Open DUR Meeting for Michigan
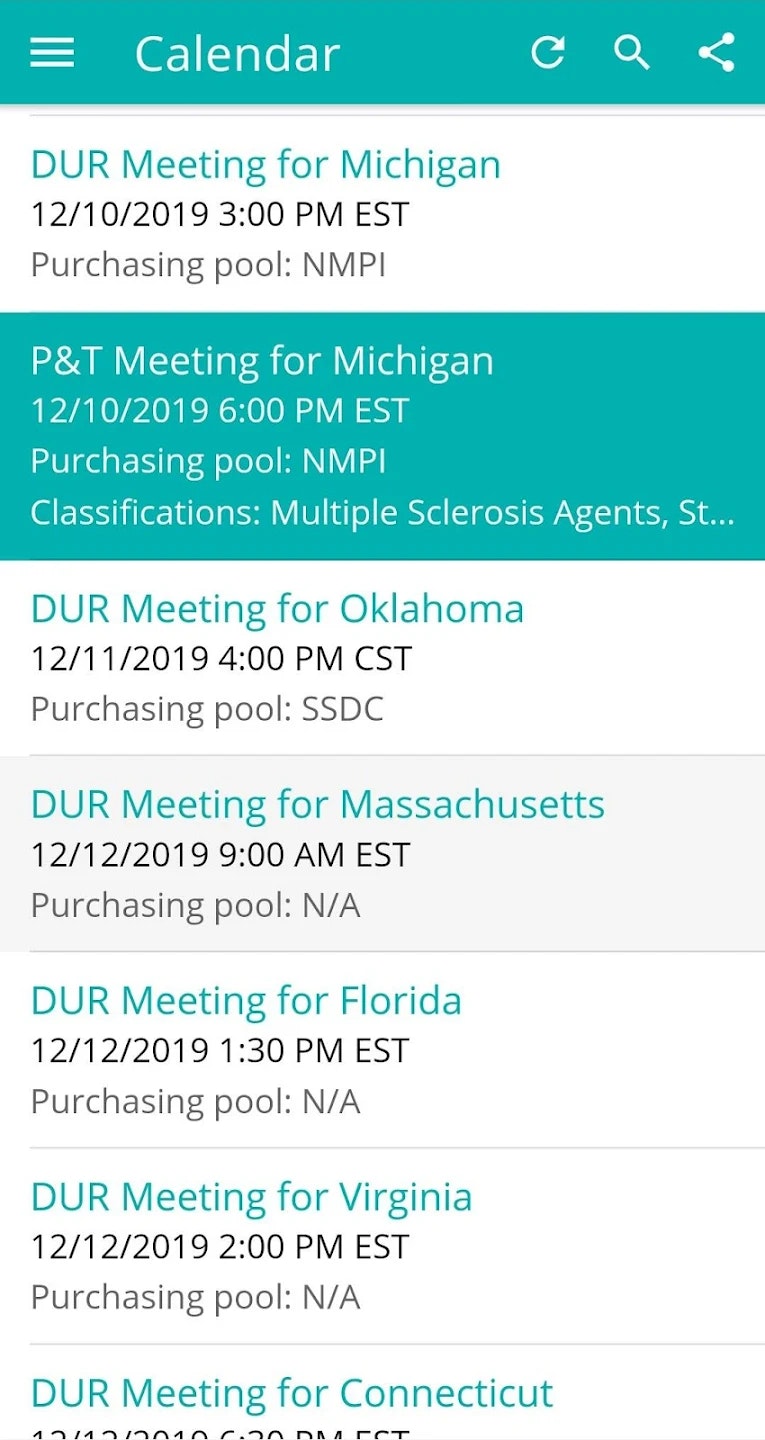The width and height of the screenshot is (765, 1440). 382,214
